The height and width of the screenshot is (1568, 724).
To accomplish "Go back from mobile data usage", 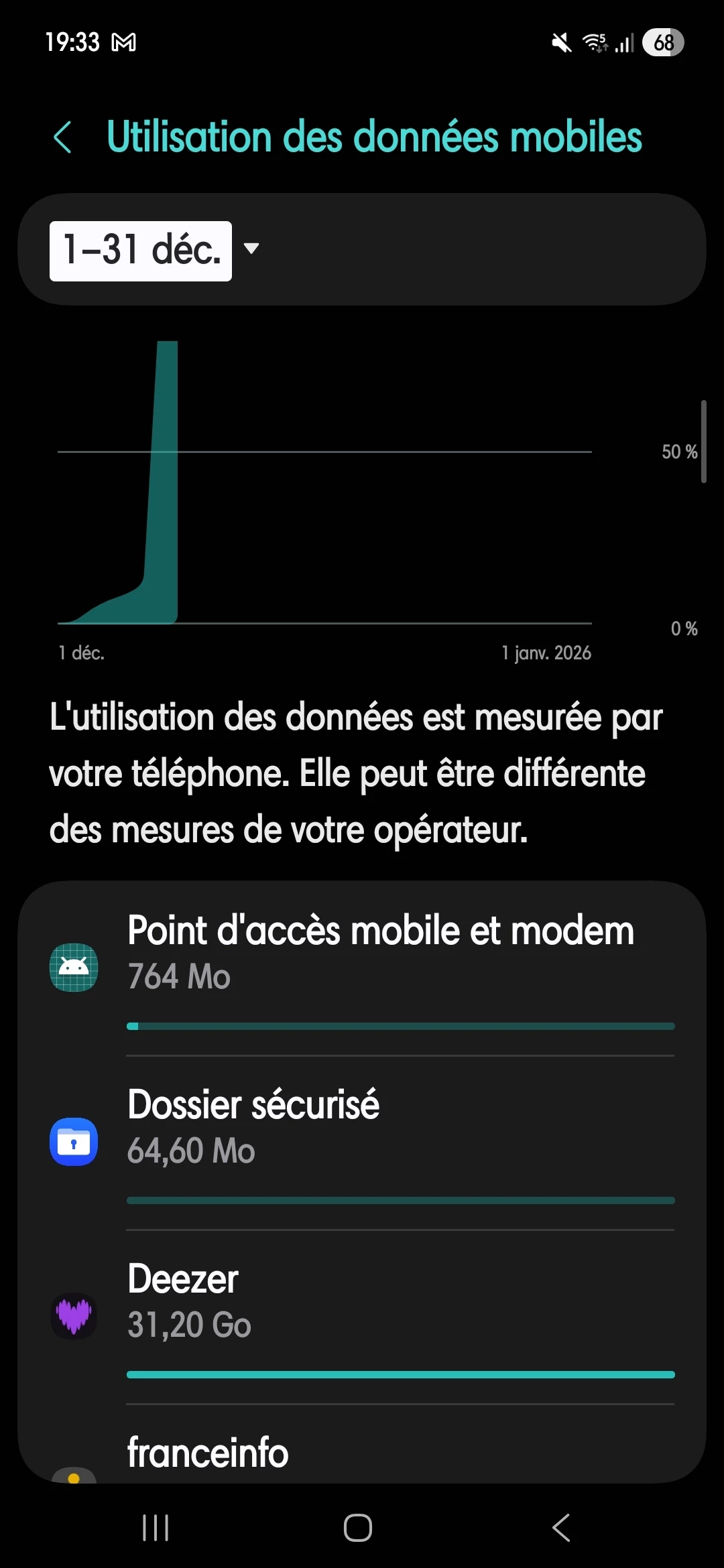I will click(x=62, y=138).
